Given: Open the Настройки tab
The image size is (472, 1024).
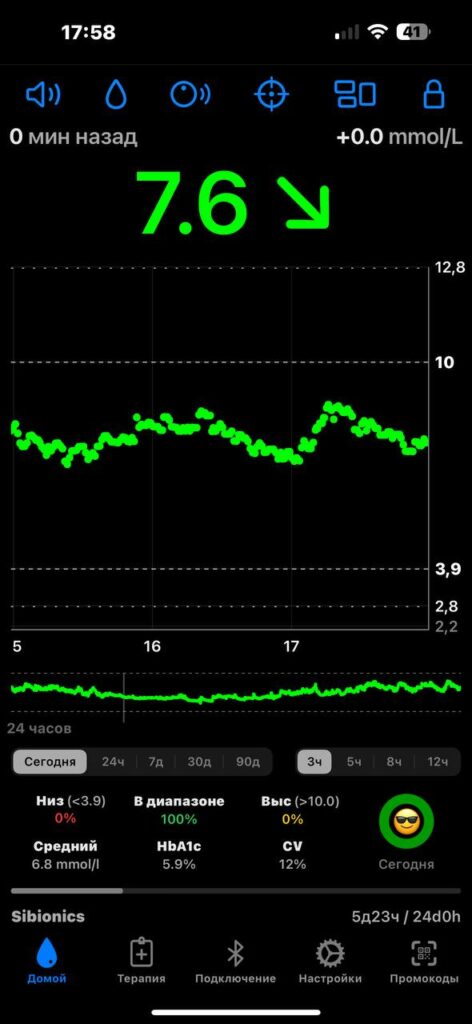Looking at the screenshot, I should pyautogui.click(x=330, y=961).
